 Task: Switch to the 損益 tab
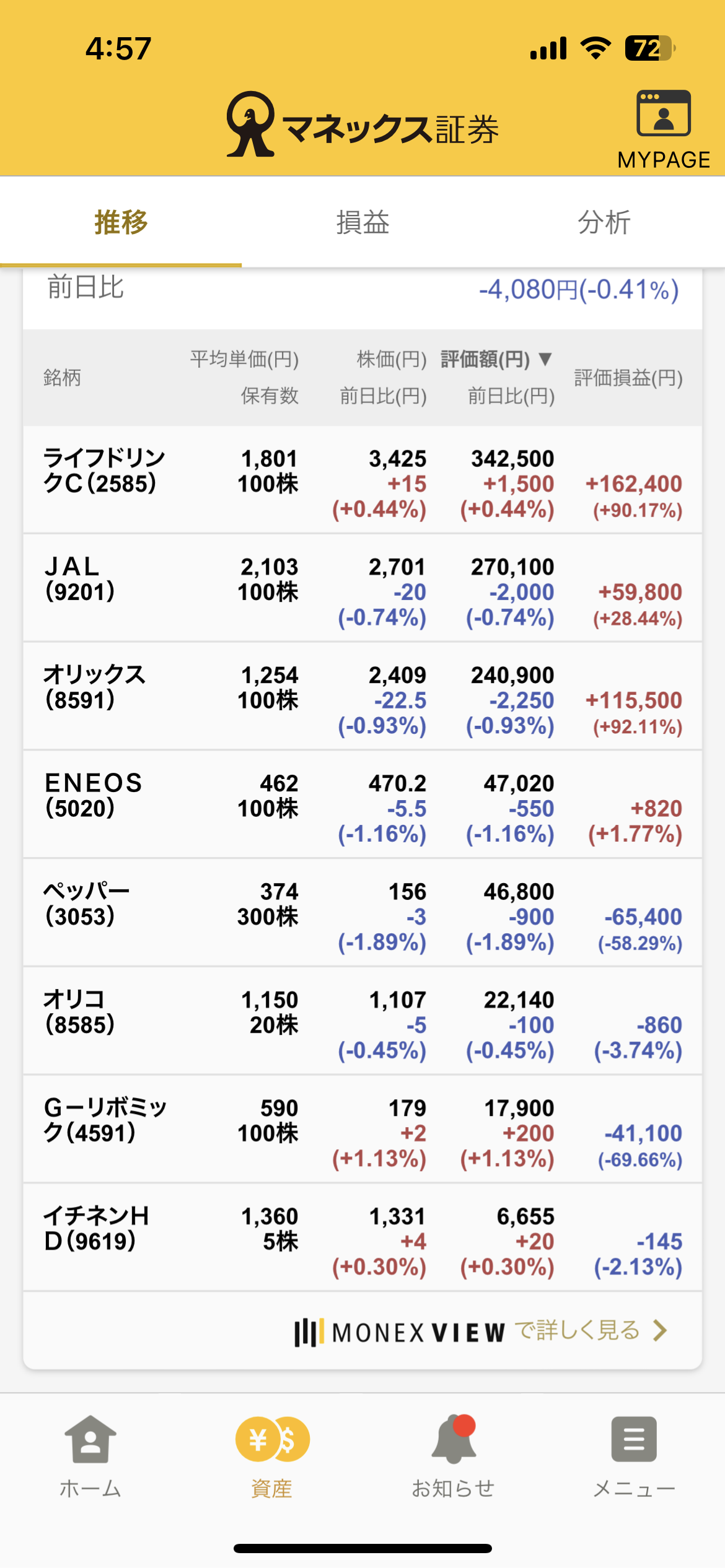point(362,223)
